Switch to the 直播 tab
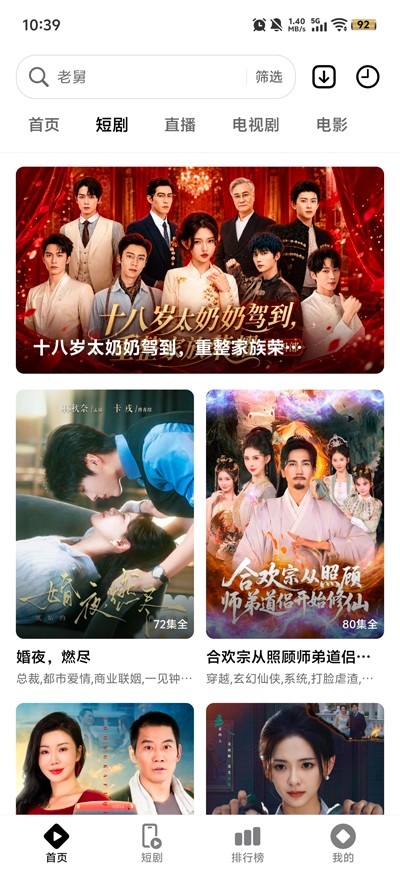400x889 pixels. point(180,125)
